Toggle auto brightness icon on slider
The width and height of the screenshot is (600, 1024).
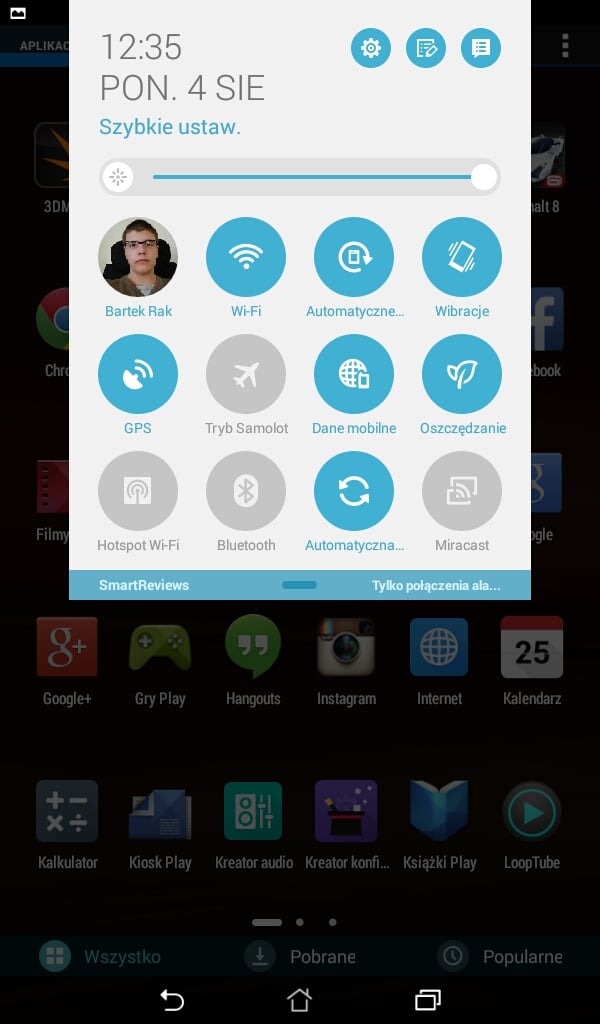click(118, 177)
